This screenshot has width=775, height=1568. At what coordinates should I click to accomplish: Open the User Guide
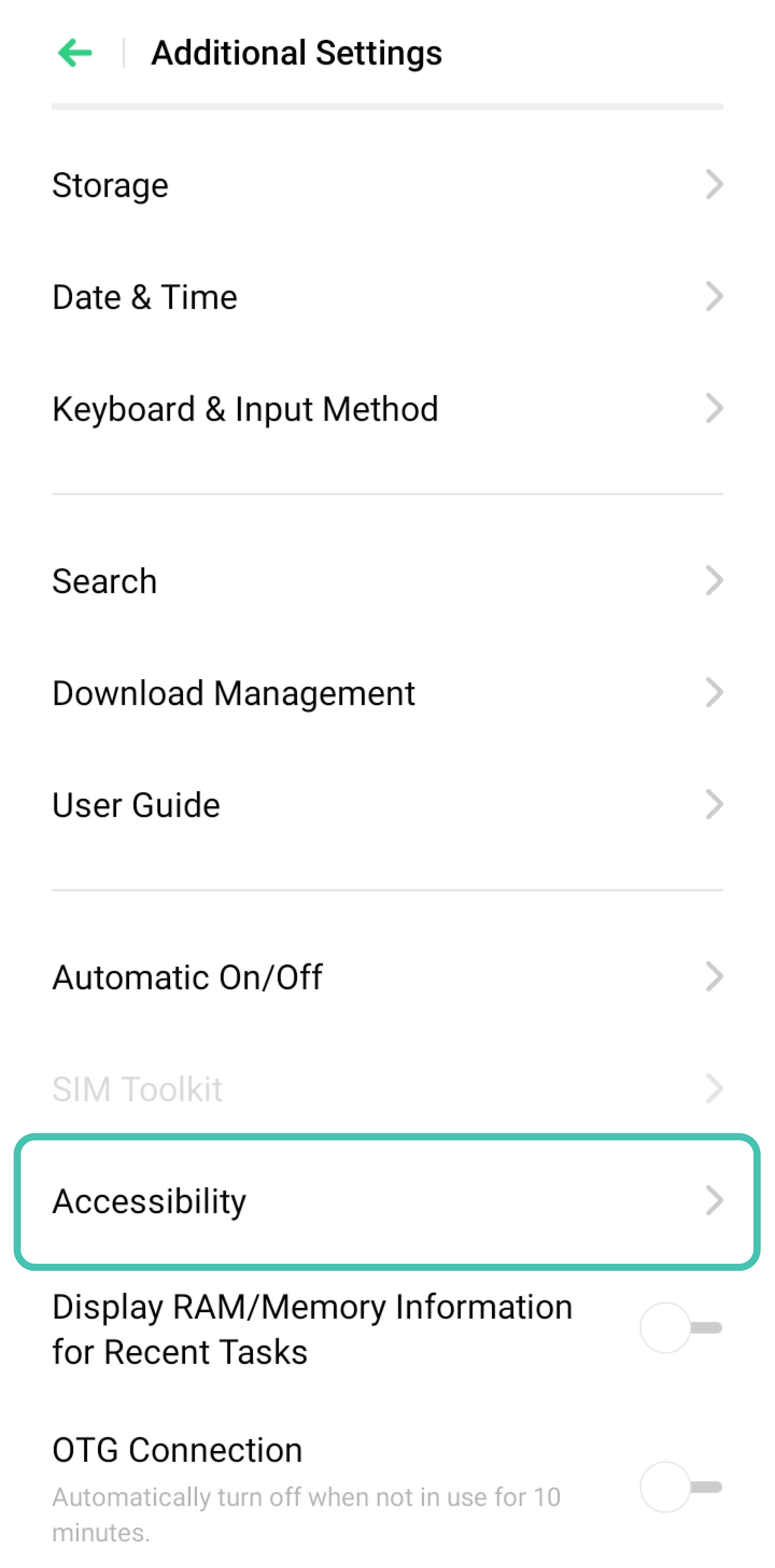click(387, 805)
